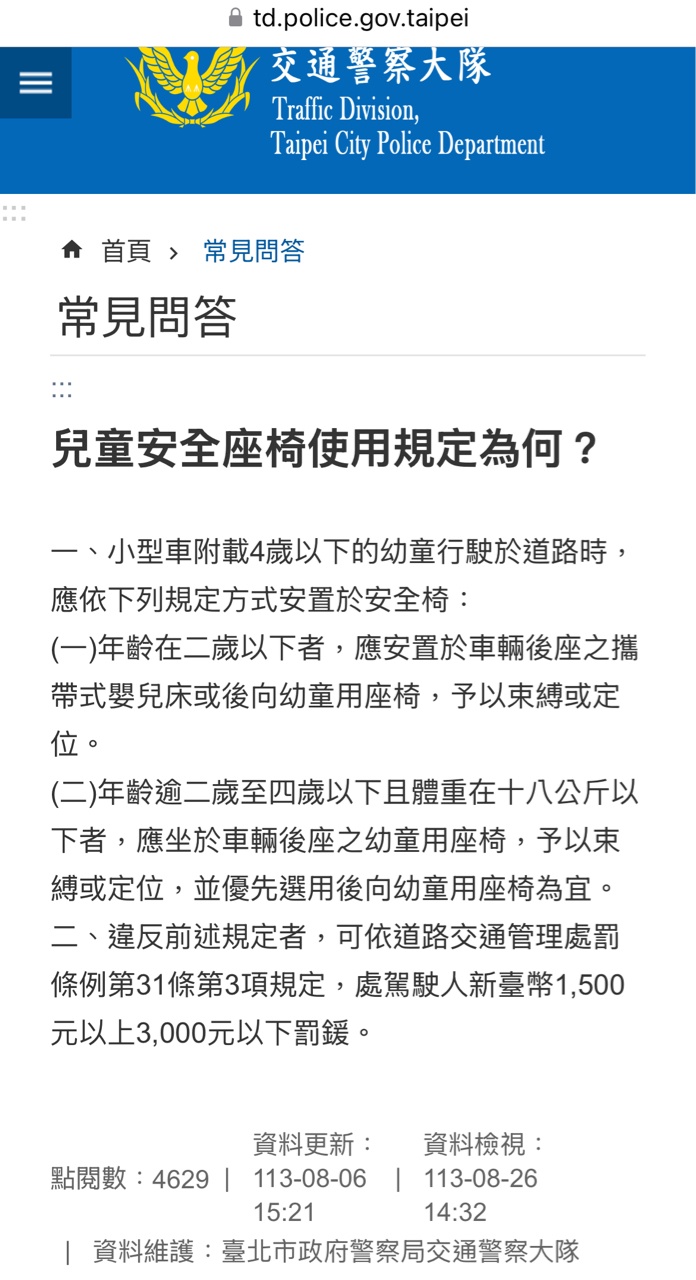Open 常見問答 breadcrumb link
This screenshot has width=696, height=1280.
254,251
